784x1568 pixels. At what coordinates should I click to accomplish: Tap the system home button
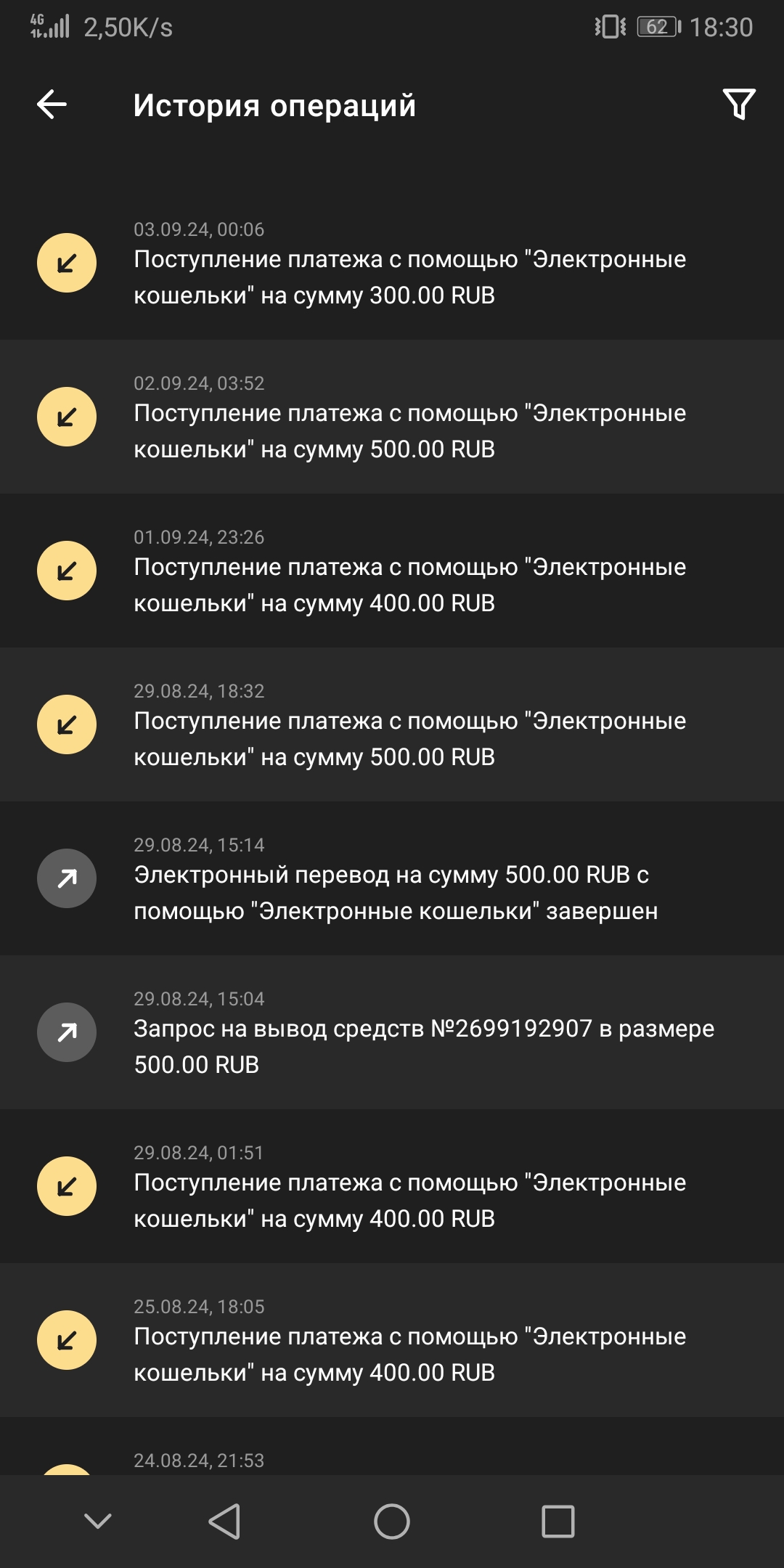coord(392,1521)
